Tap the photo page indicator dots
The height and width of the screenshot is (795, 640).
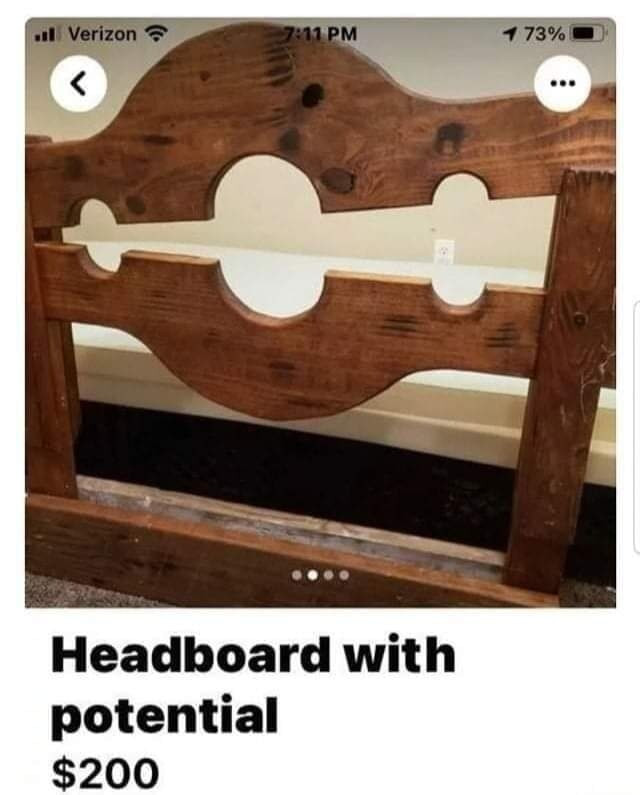(x=320, y=575)
